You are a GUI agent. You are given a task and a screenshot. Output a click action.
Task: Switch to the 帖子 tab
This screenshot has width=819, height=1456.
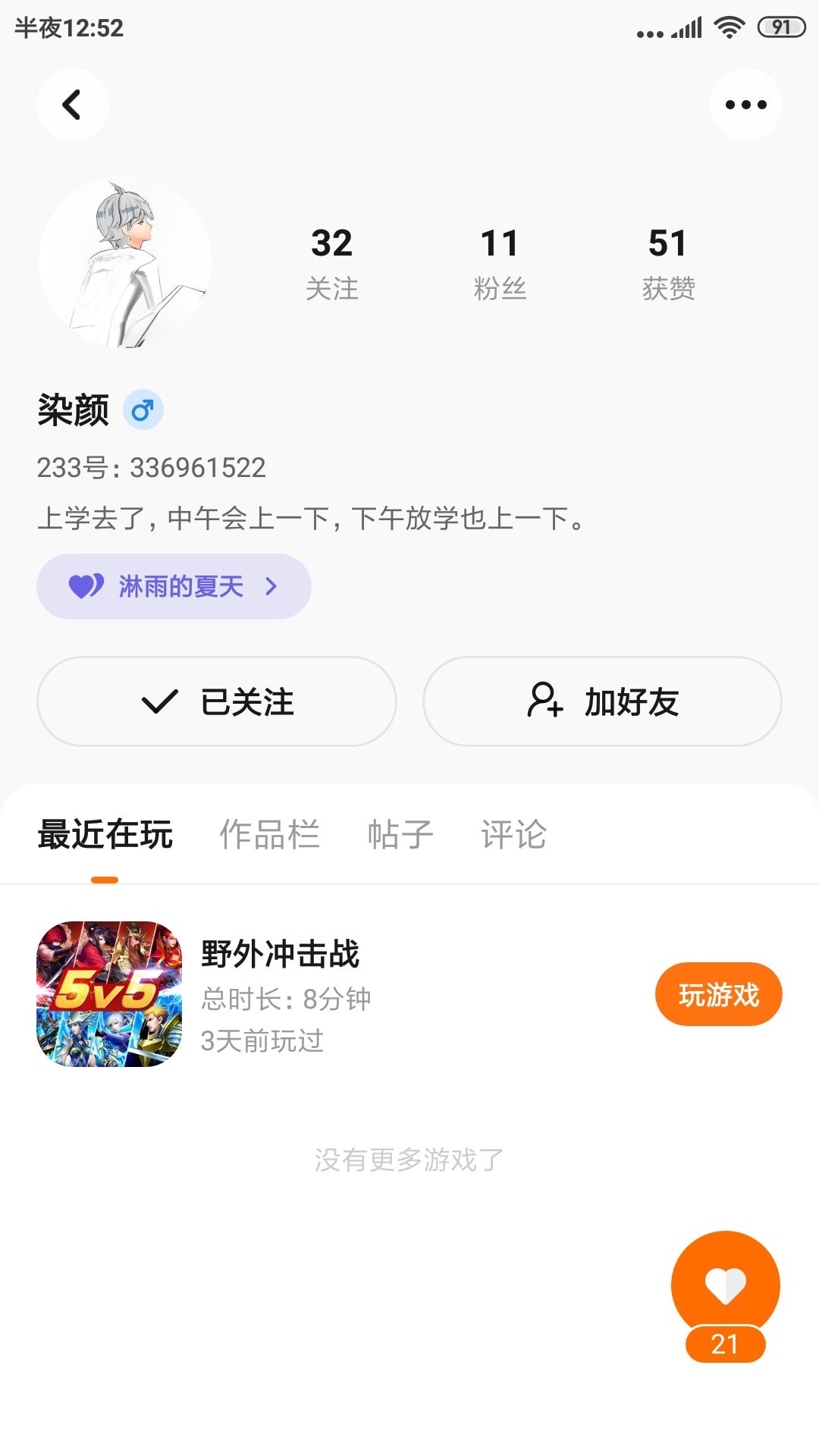point(400,835)
